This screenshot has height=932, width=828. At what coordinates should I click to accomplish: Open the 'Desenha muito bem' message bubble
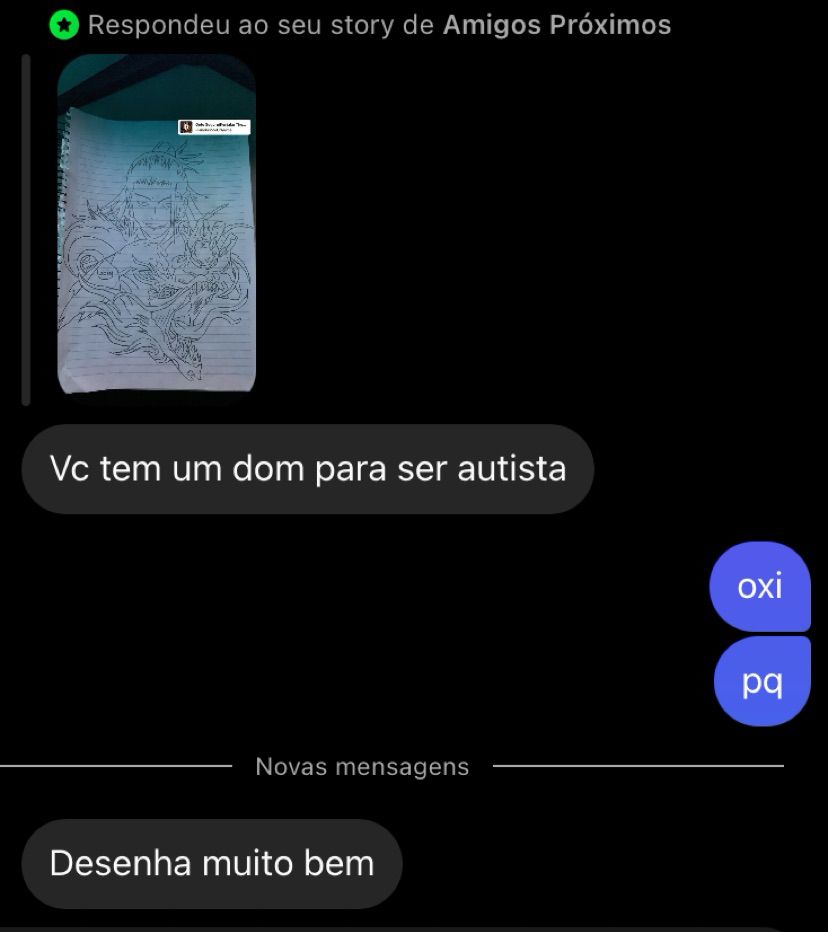click(x=212, y=862)
